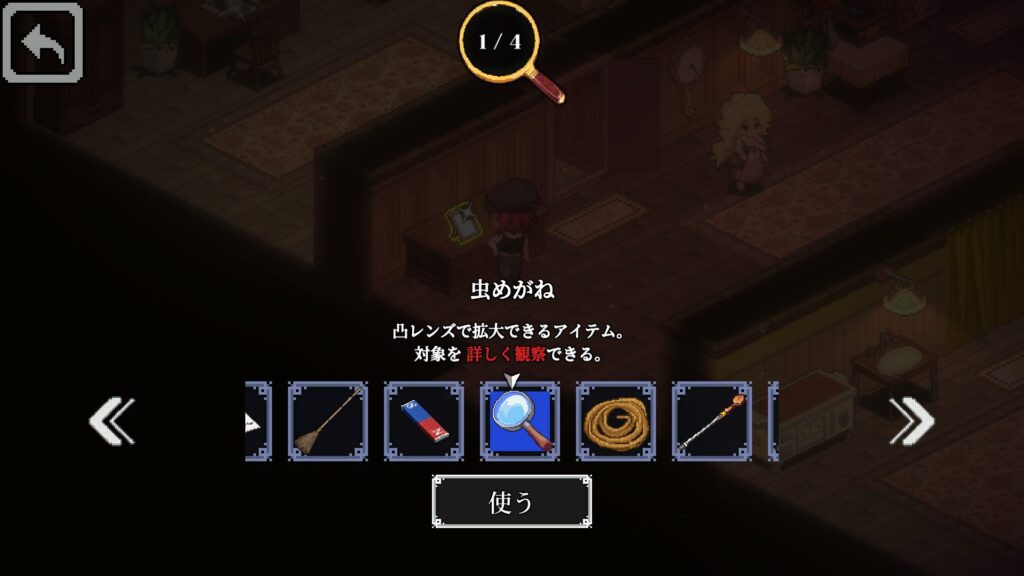Image resolution: width=1024 pixels, height=576 pixels.
Task: Show previous items with left double arrow
Action: (x=111, y=422)
